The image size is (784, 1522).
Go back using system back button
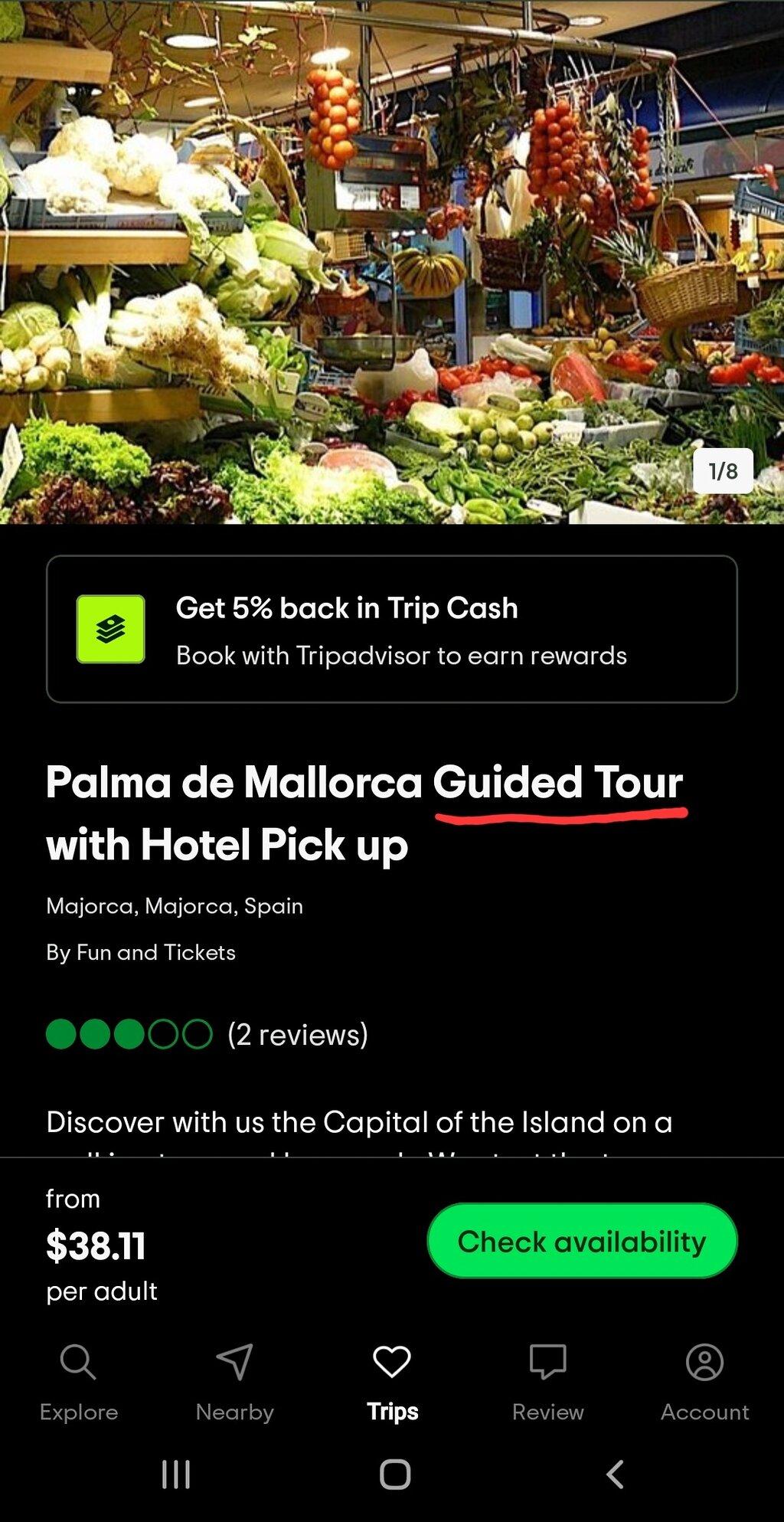point(616,1474)
